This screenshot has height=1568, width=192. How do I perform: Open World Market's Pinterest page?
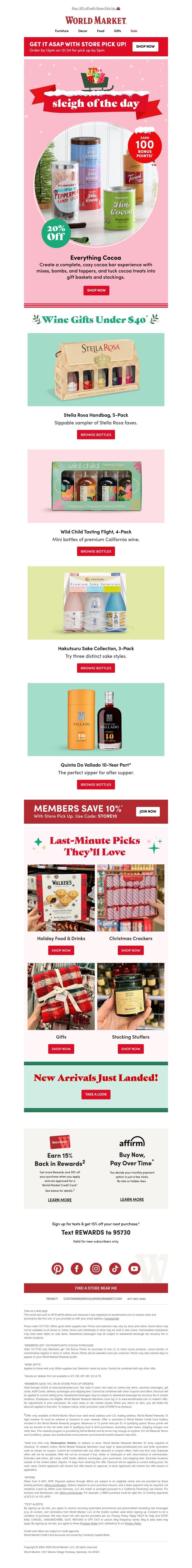(57, 1268)
